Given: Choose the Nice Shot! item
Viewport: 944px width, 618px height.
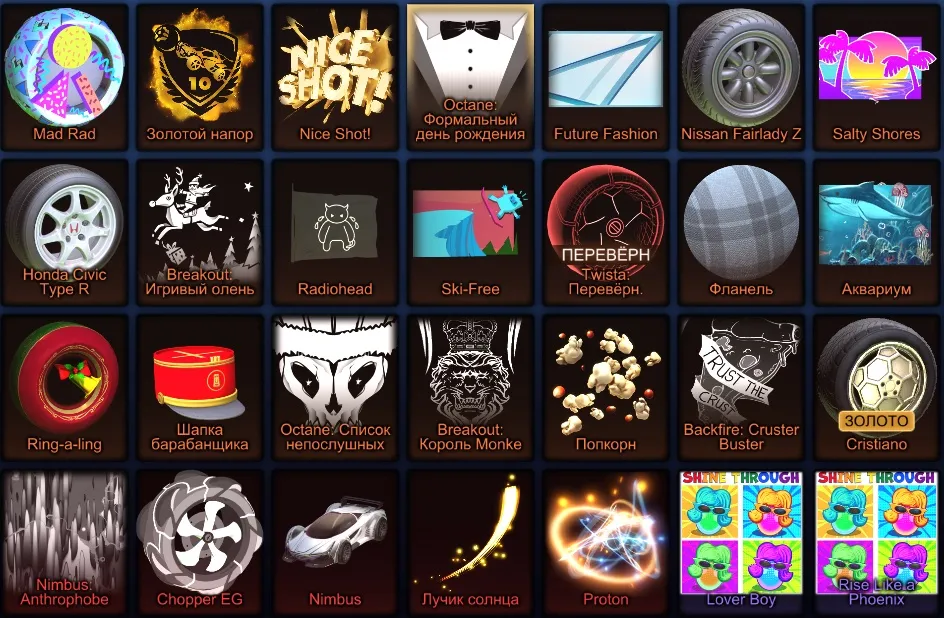Looking at the screenshot, I should click(335, 75).
